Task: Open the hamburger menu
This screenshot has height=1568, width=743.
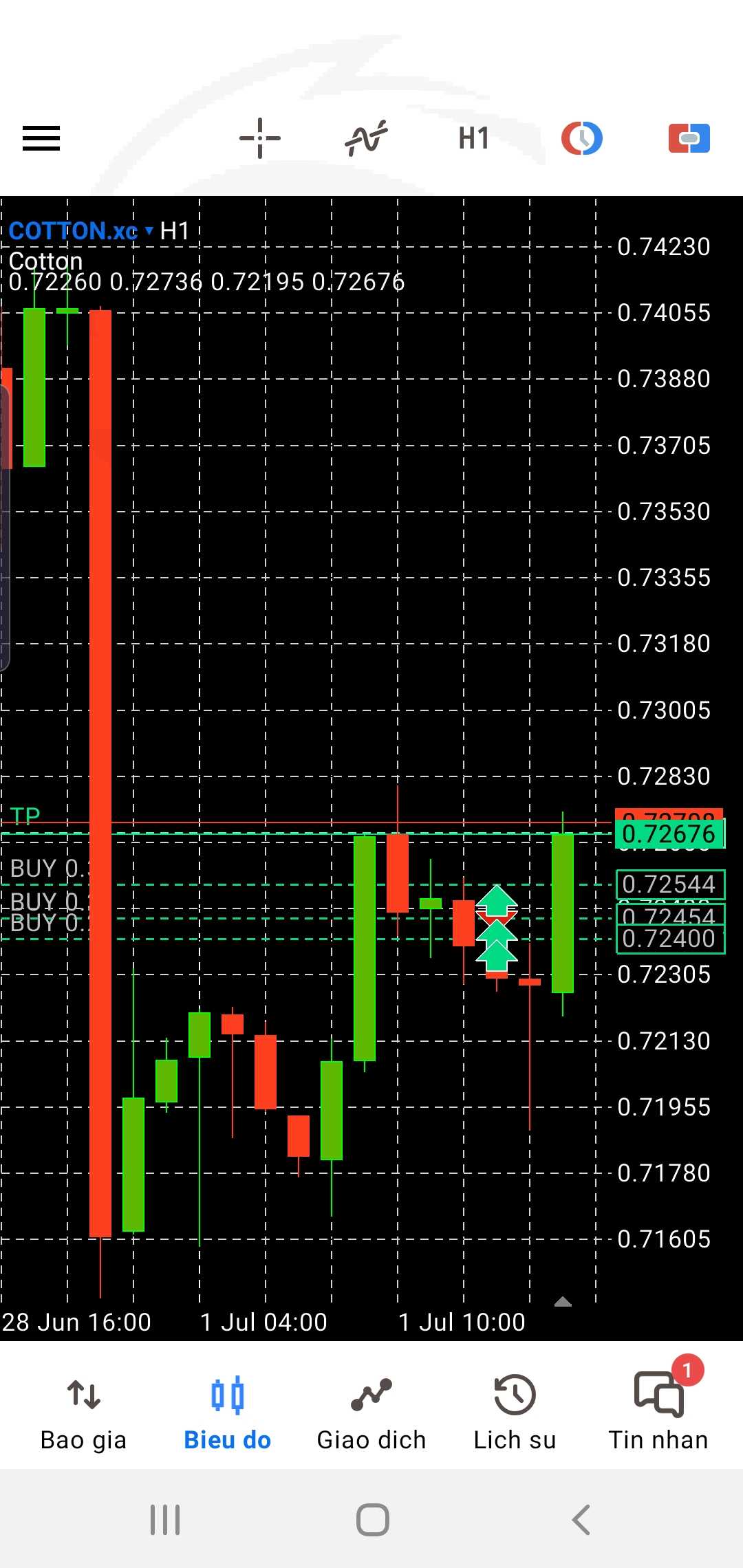Action: (41, 138)
